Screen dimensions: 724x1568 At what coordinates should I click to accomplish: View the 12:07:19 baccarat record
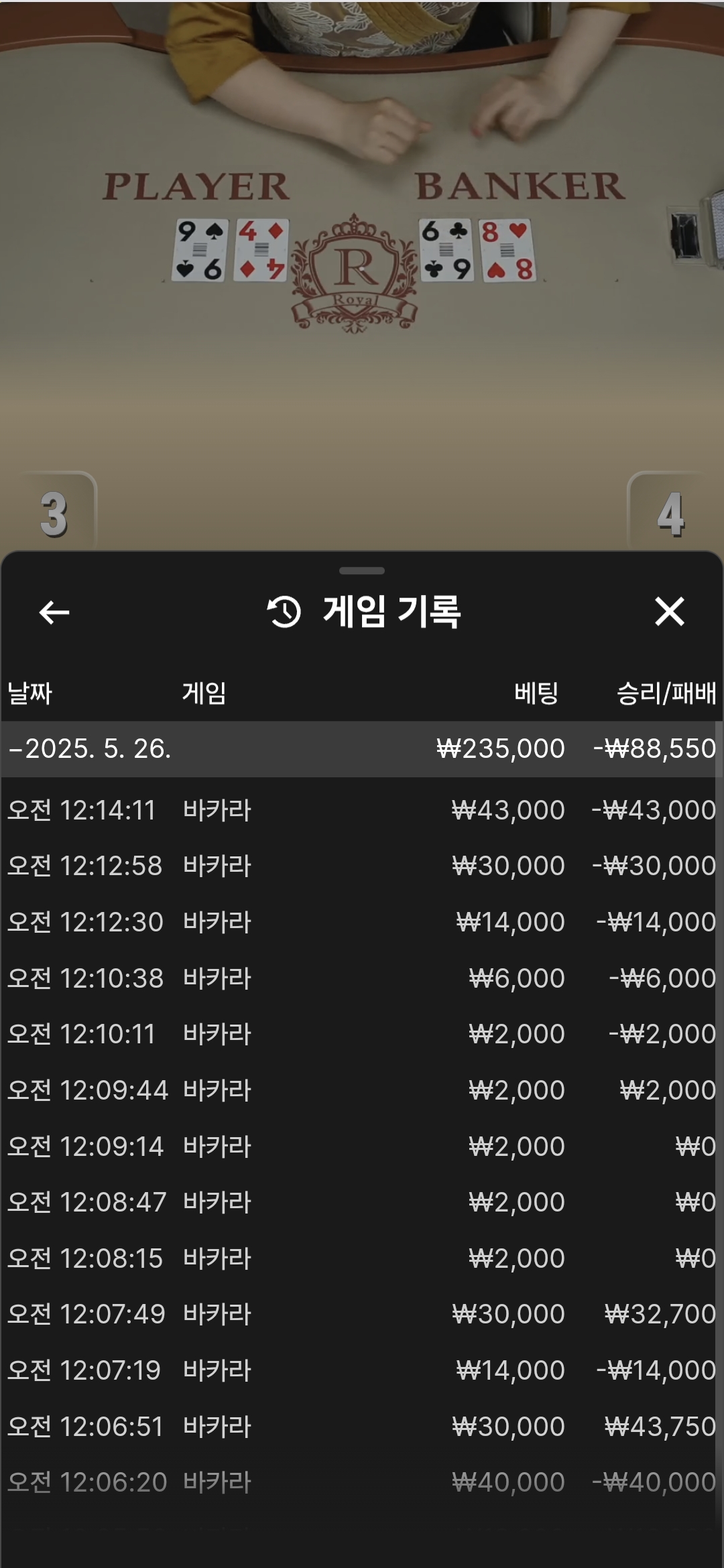[x=362, y=1370]
